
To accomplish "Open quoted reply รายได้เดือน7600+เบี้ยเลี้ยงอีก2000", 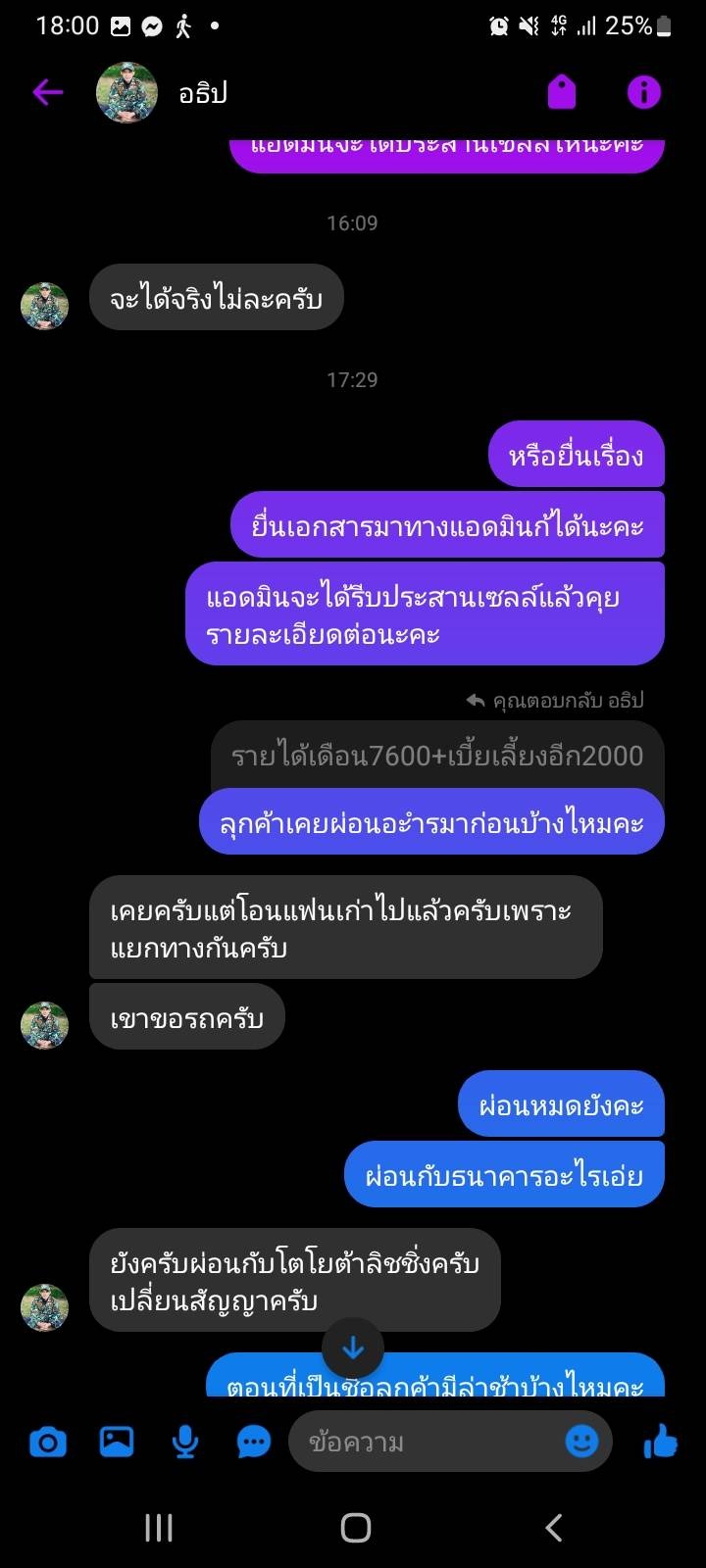I will [437, 756].
